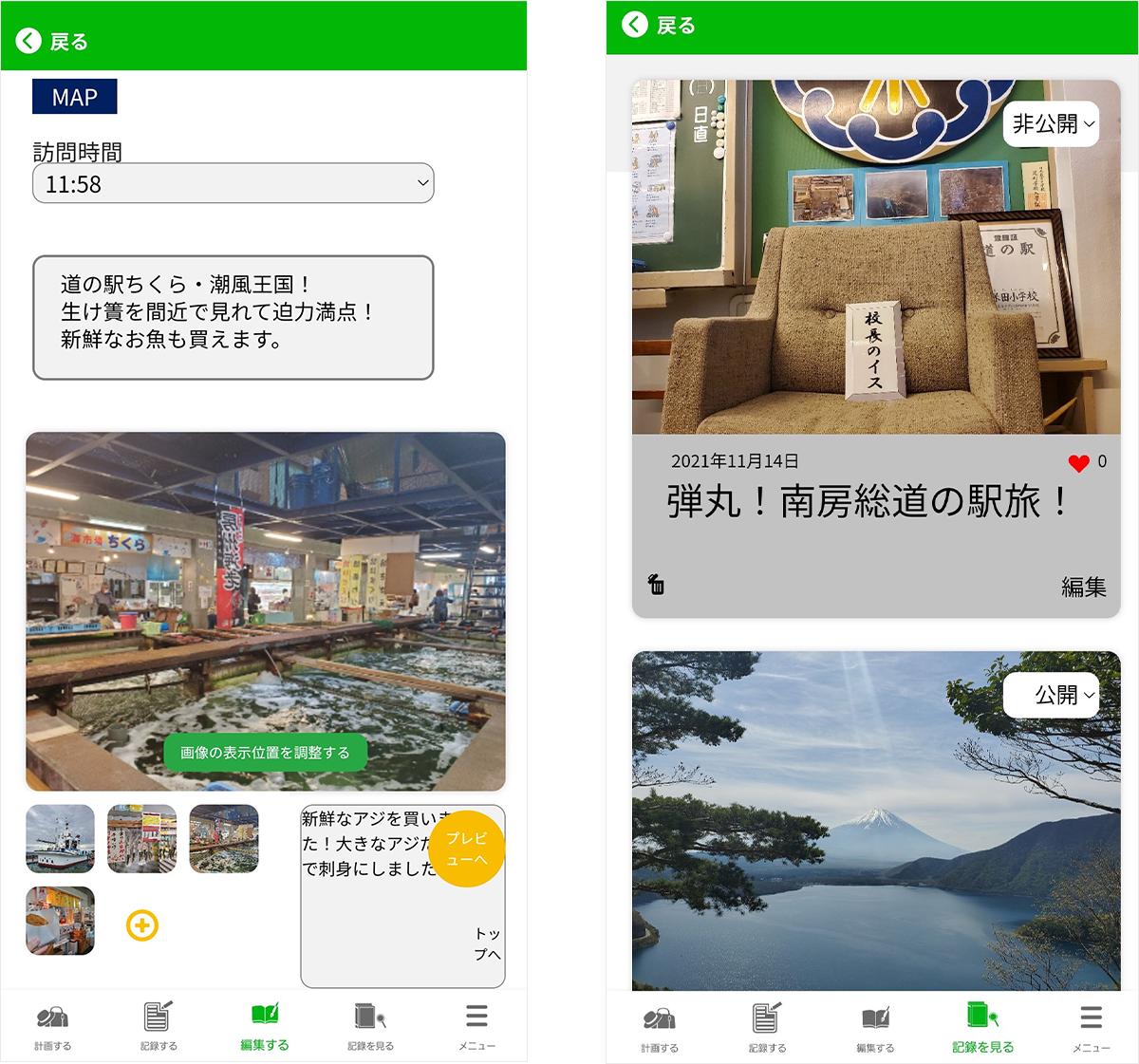
Task: Select the ship photo thumbnail
Action: tap(60, 838)
